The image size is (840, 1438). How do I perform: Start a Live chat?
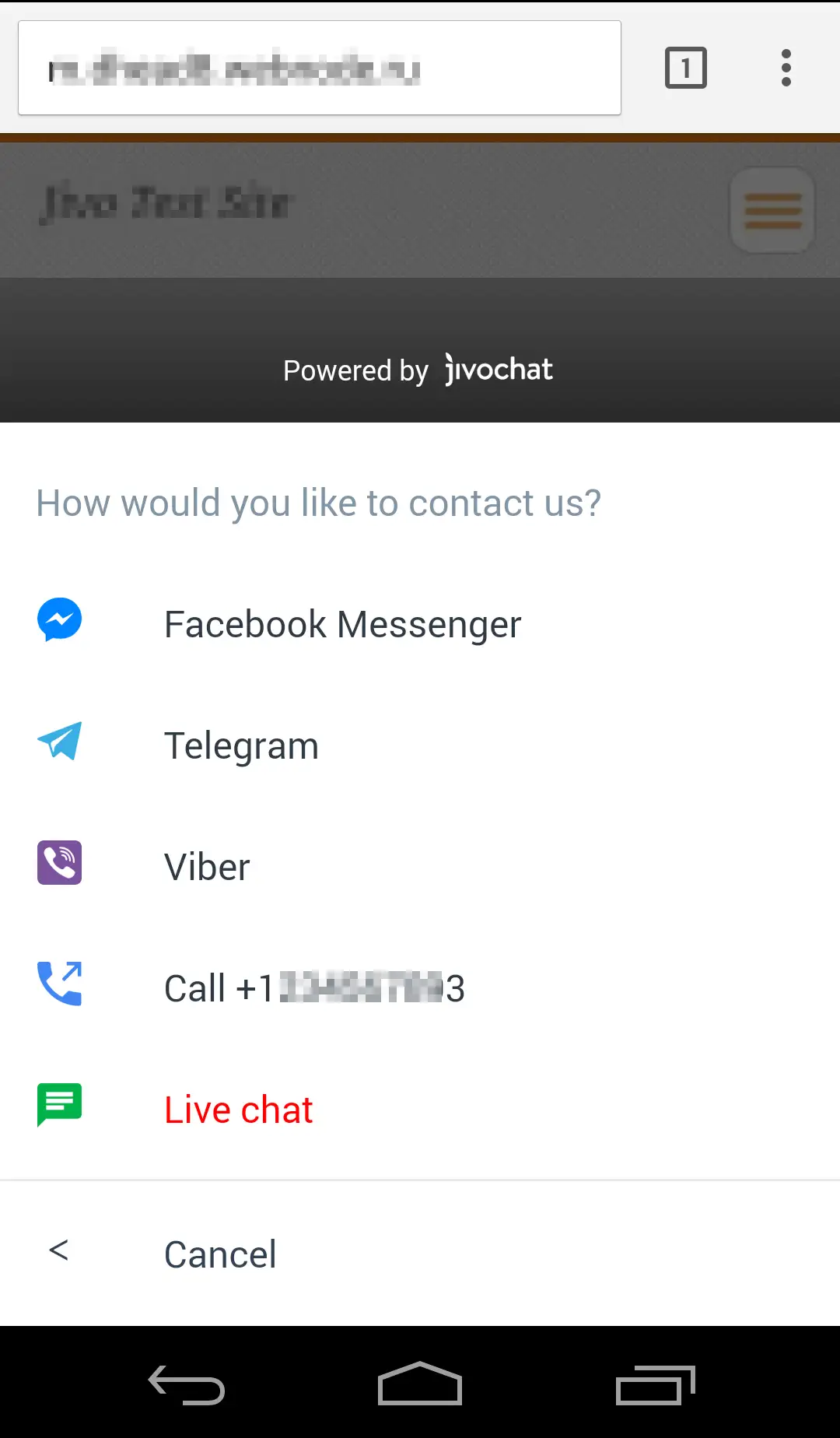click(238, 1110)
